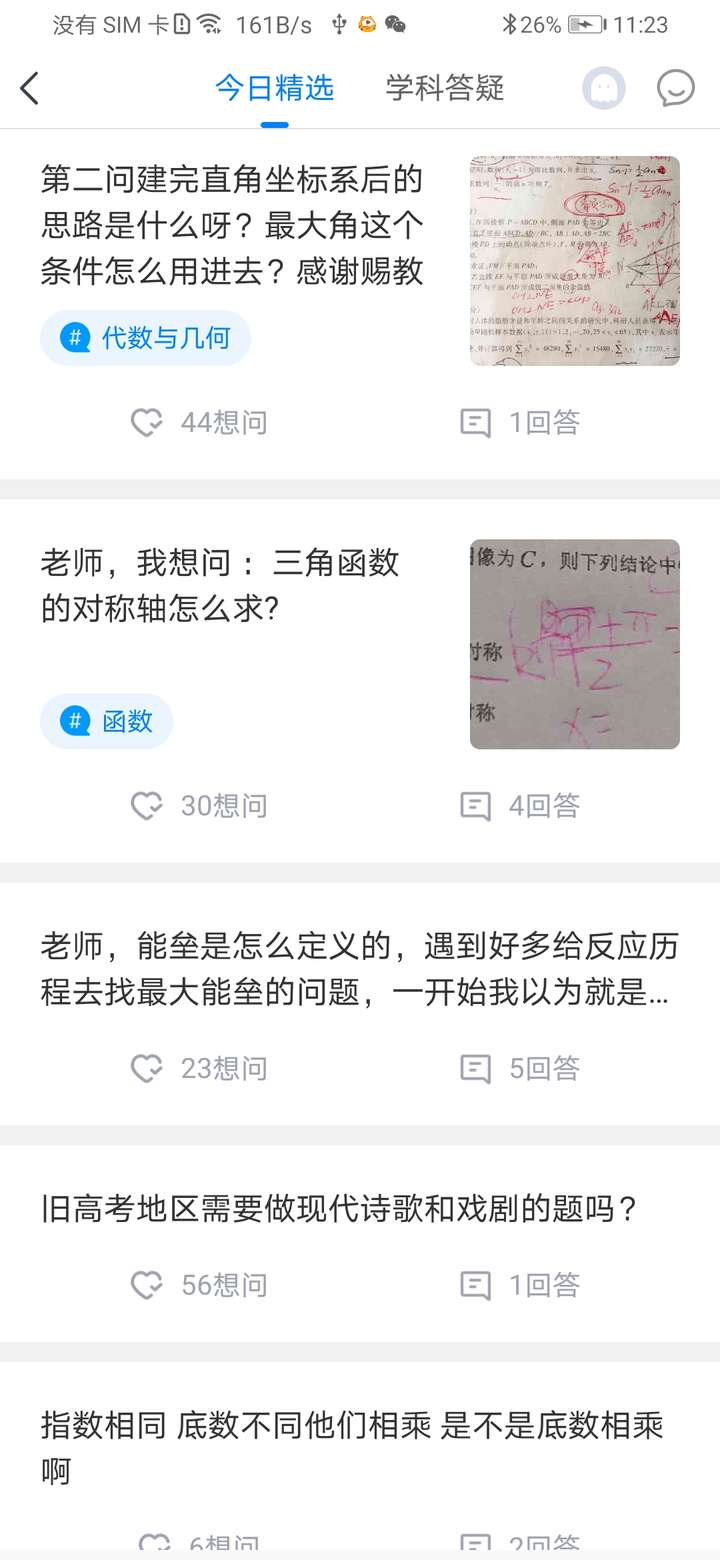Go back using the top-left arrow
Viewport: 720px width, 1560px height.
click(30, 89)
